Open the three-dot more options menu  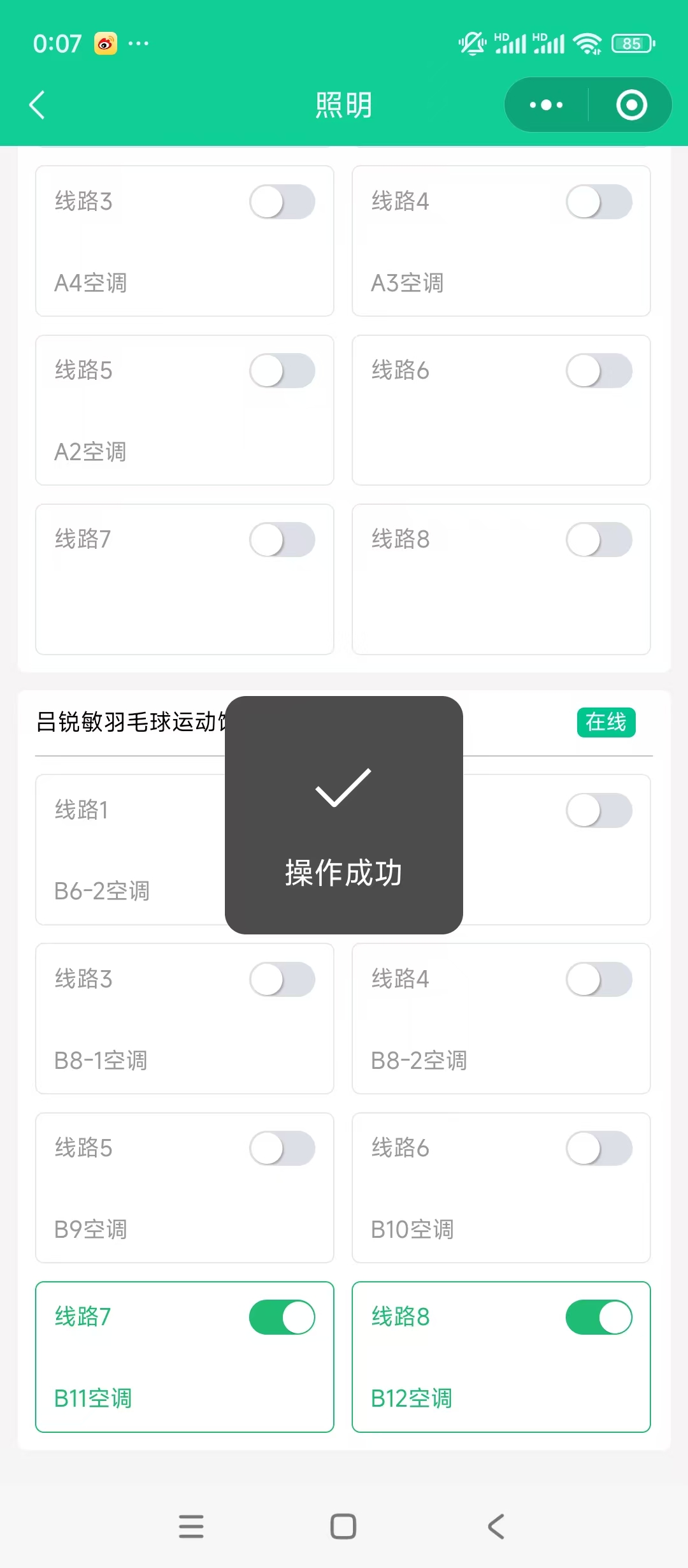(x=545, y=105)
